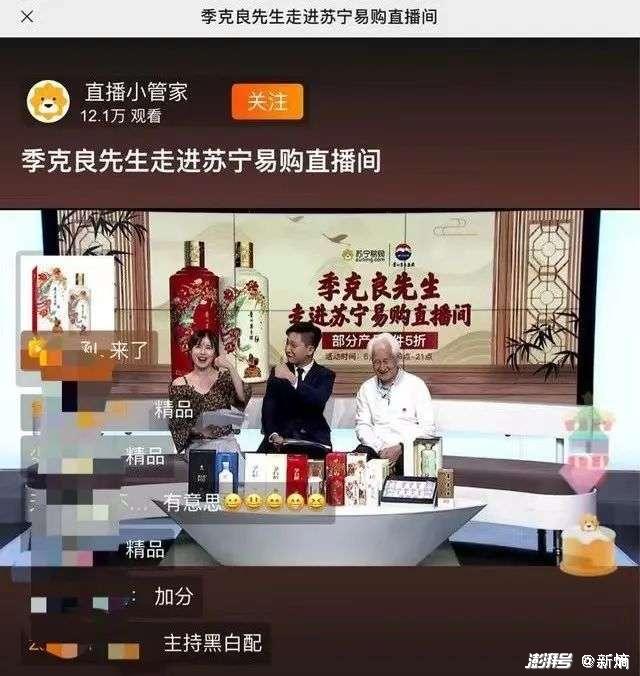The height and width of the screenshot is (676, 640).
Task: Open the 直播小管家 avatar profile
Action: (48, 101)
